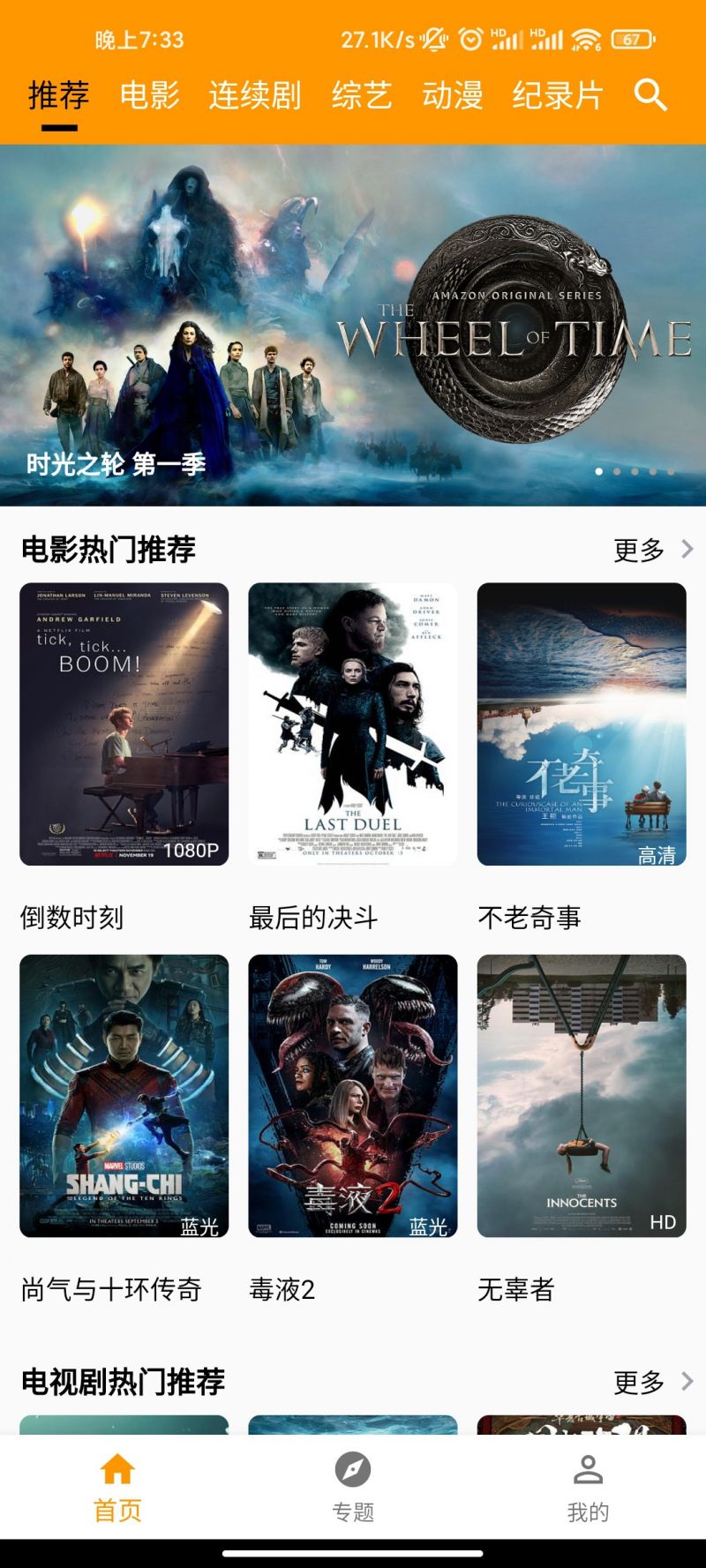Open the 时光之轮 第一季 banner
Viewport: 706px width, 1568px height.
point(353,325)
